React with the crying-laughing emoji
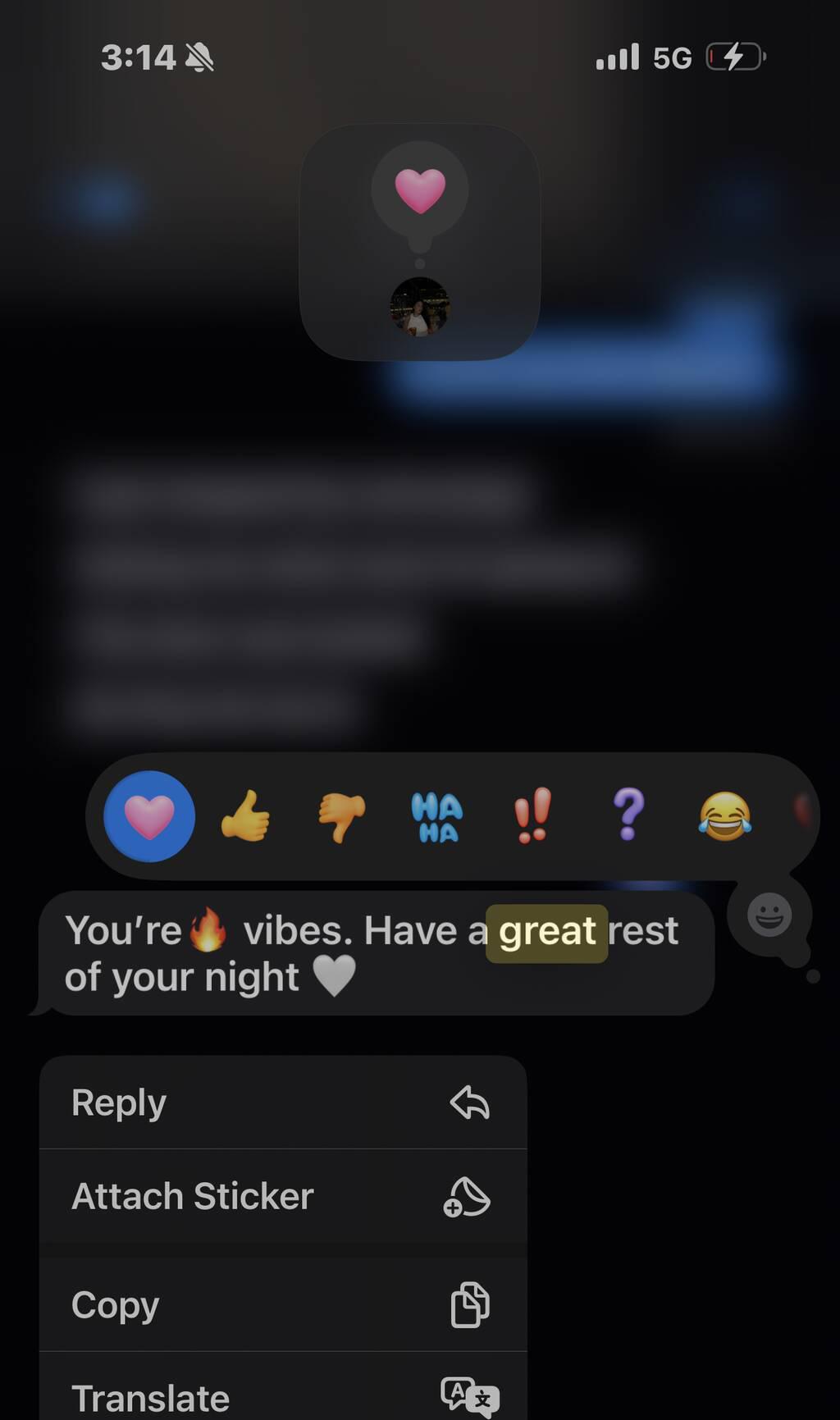 pyautogui.click(x=725, y=816)
